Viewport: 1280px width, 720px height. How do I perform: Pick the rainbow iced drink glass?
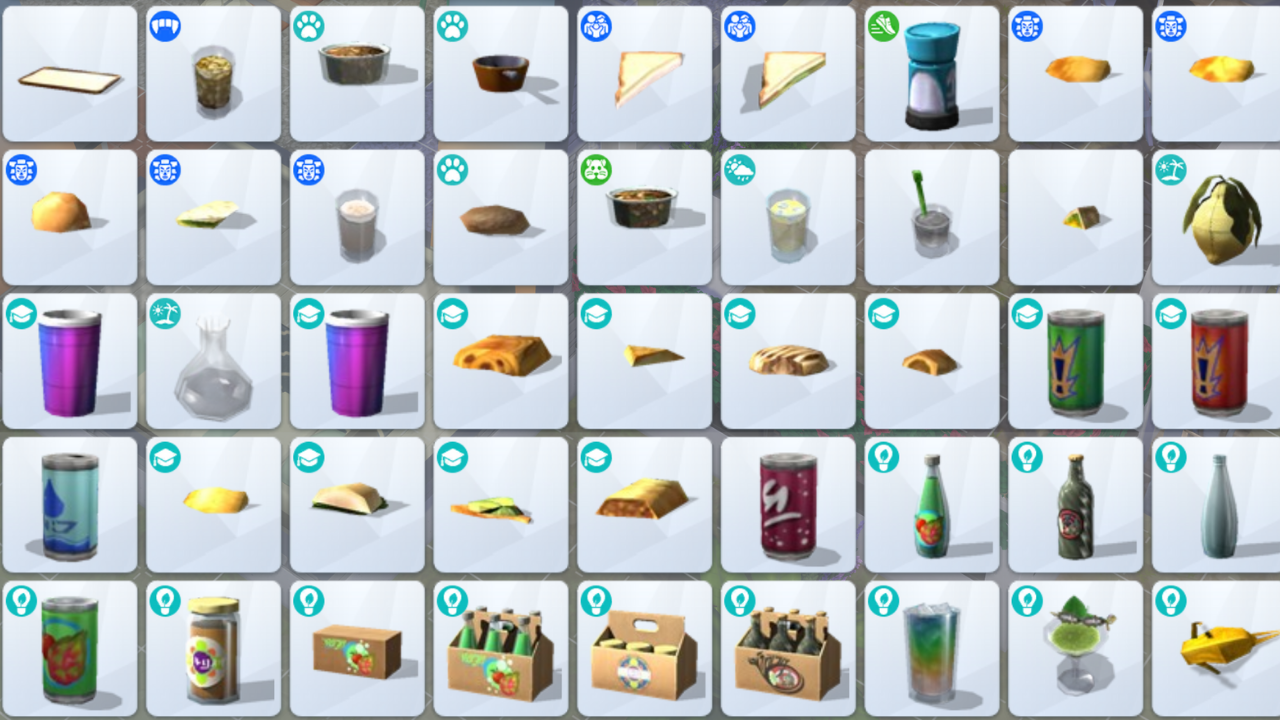(x=931, y=649)
